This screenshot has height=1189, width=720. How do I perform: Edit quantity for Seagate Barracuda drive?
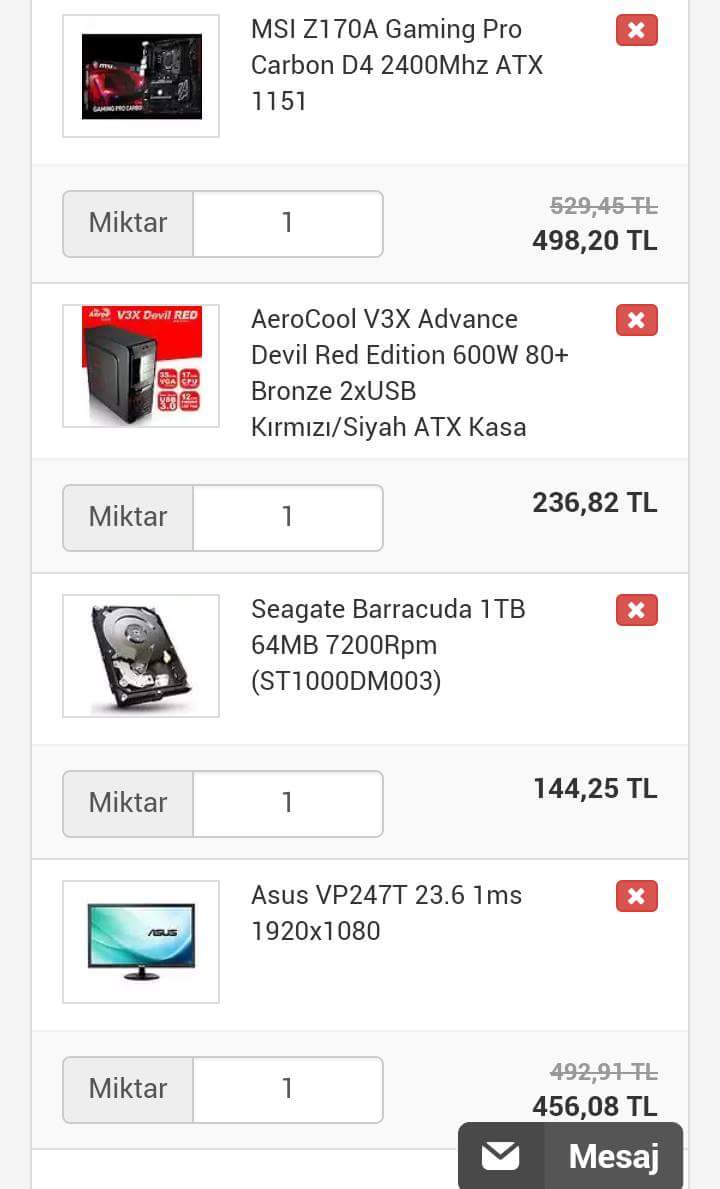pyautogui.click(x=287, y=803)
